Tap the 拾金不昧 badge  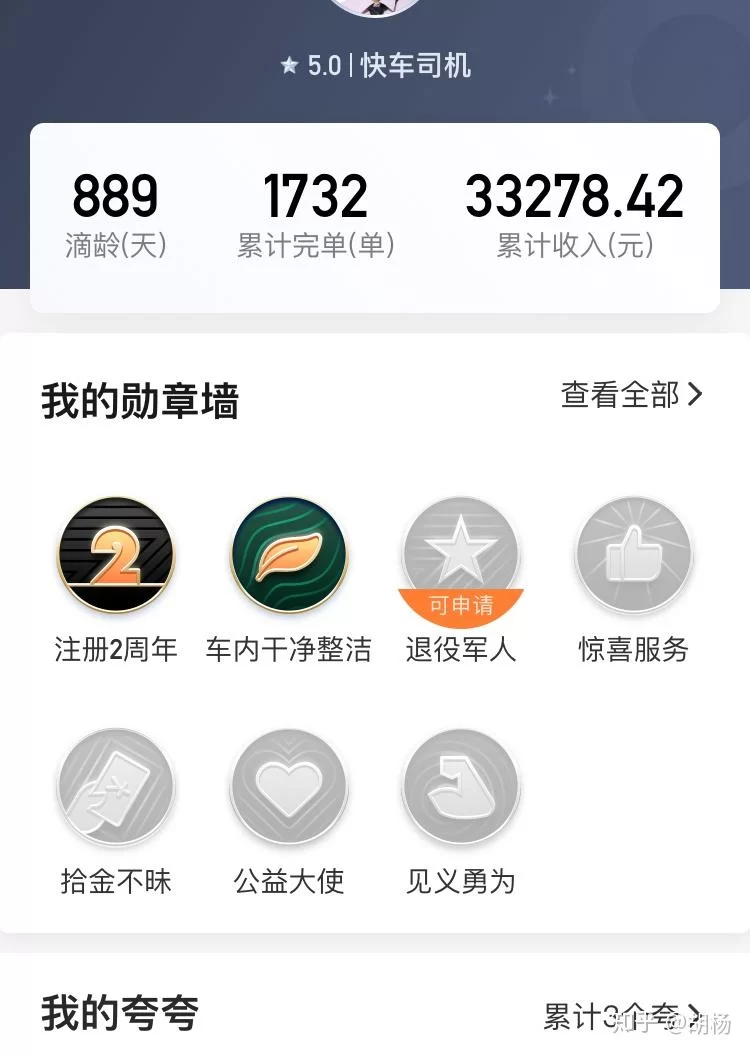point(116,788)
